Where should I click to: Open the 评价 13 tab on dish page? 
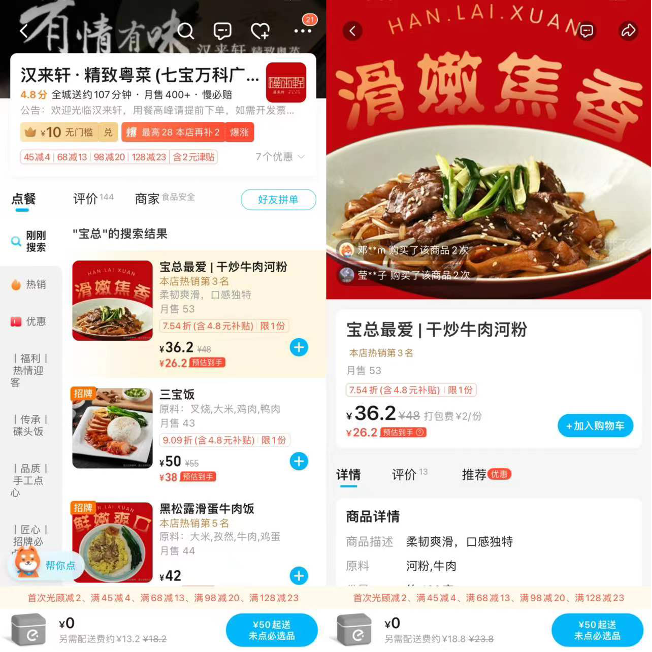410,474
